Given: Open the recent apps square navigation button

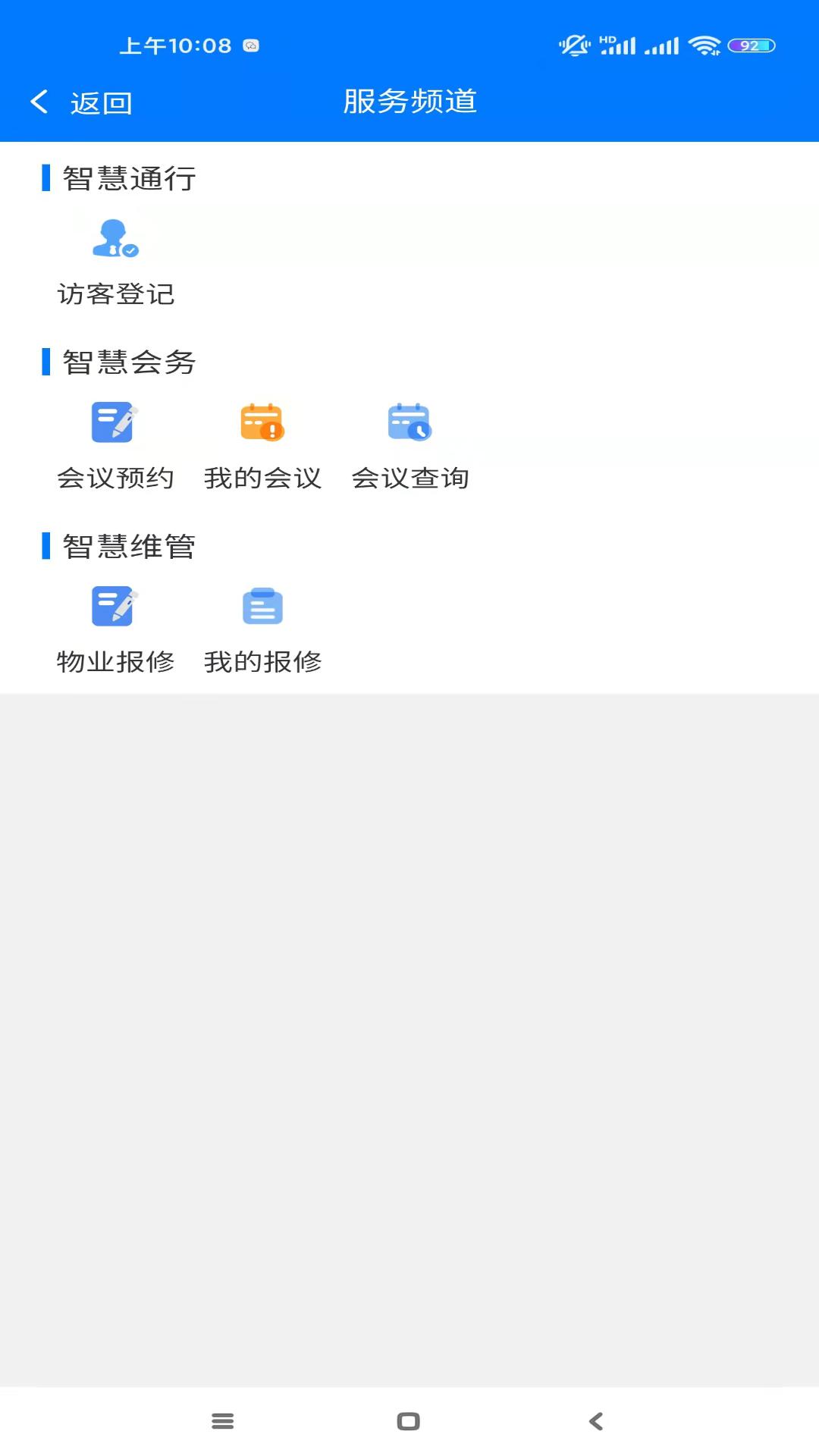Looking at the screenshot, I should pos(408,1421).
